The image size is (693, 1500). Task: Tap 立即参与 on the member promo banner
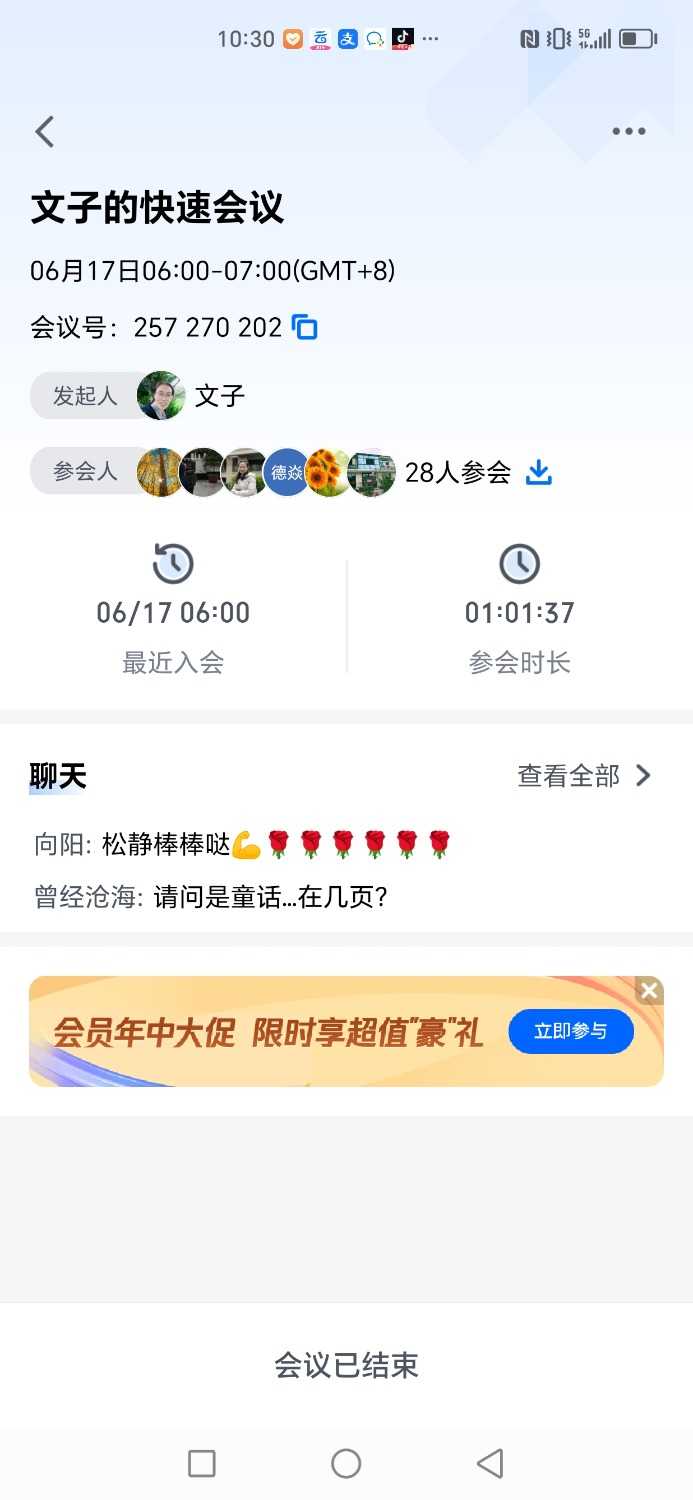coord(570,1031)
